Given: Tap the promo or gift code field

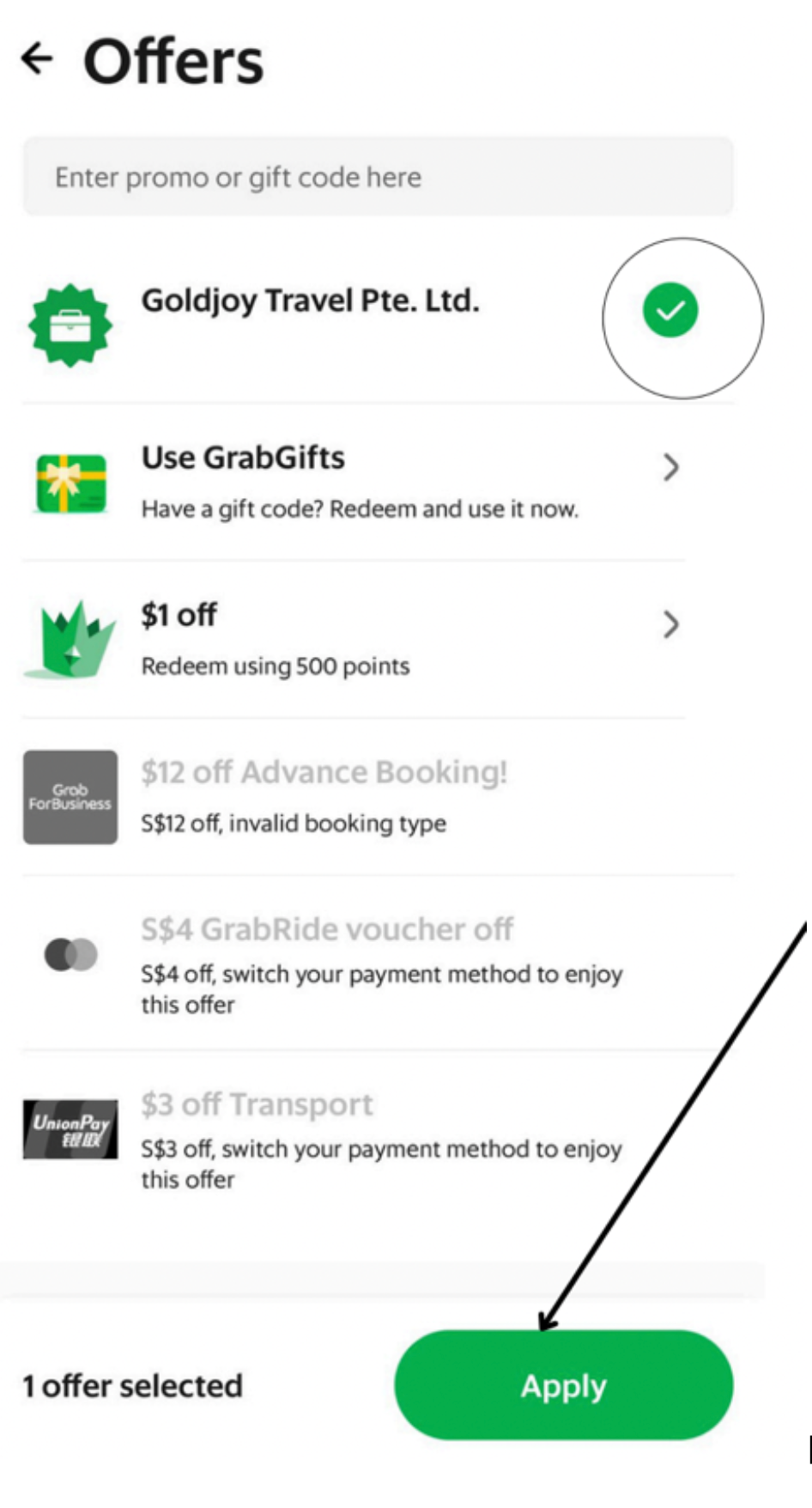Looking at the screenshot, I should (378, 177).
